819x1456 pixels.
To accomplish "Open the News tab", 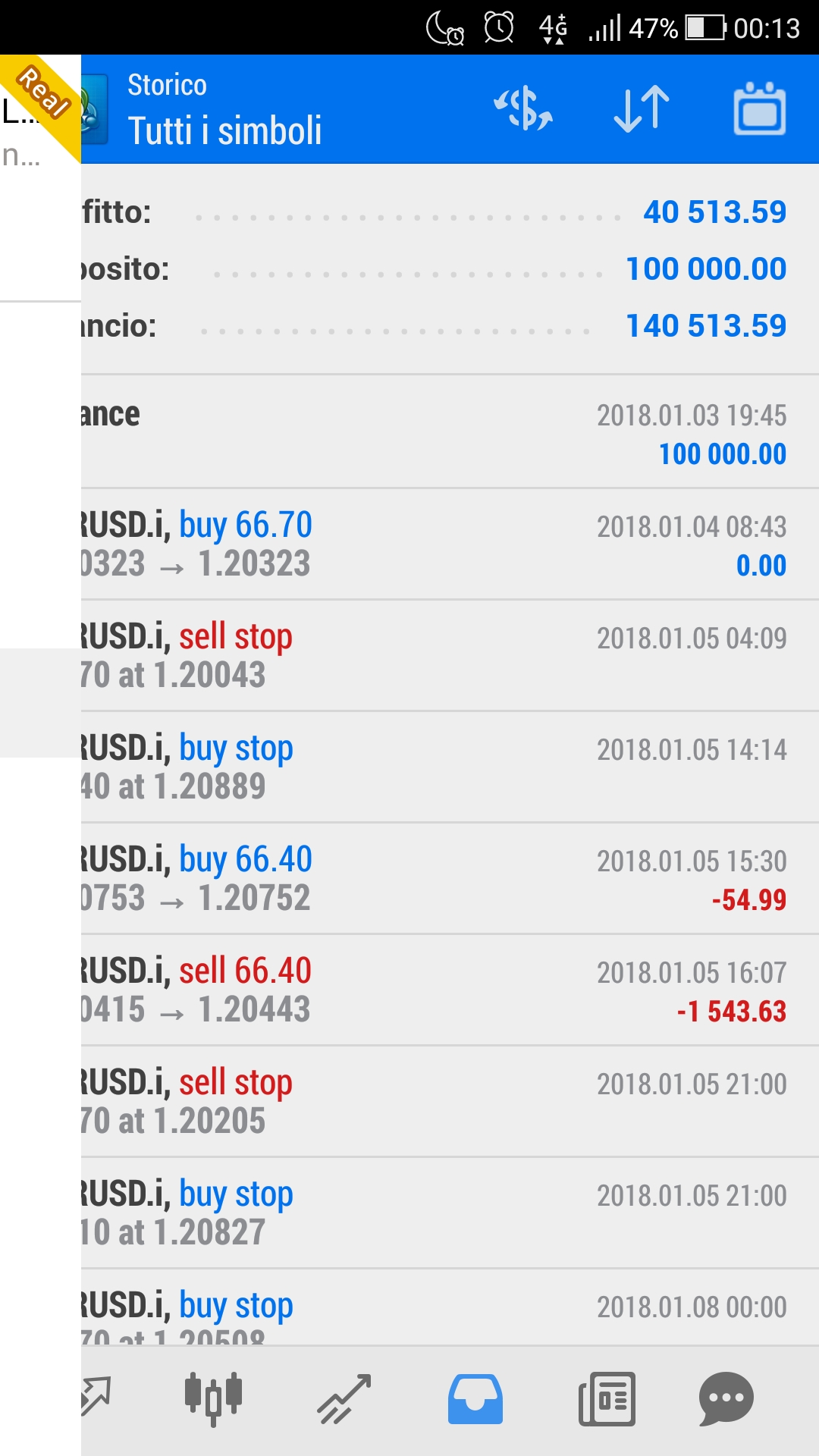I will click(607, 1399).
